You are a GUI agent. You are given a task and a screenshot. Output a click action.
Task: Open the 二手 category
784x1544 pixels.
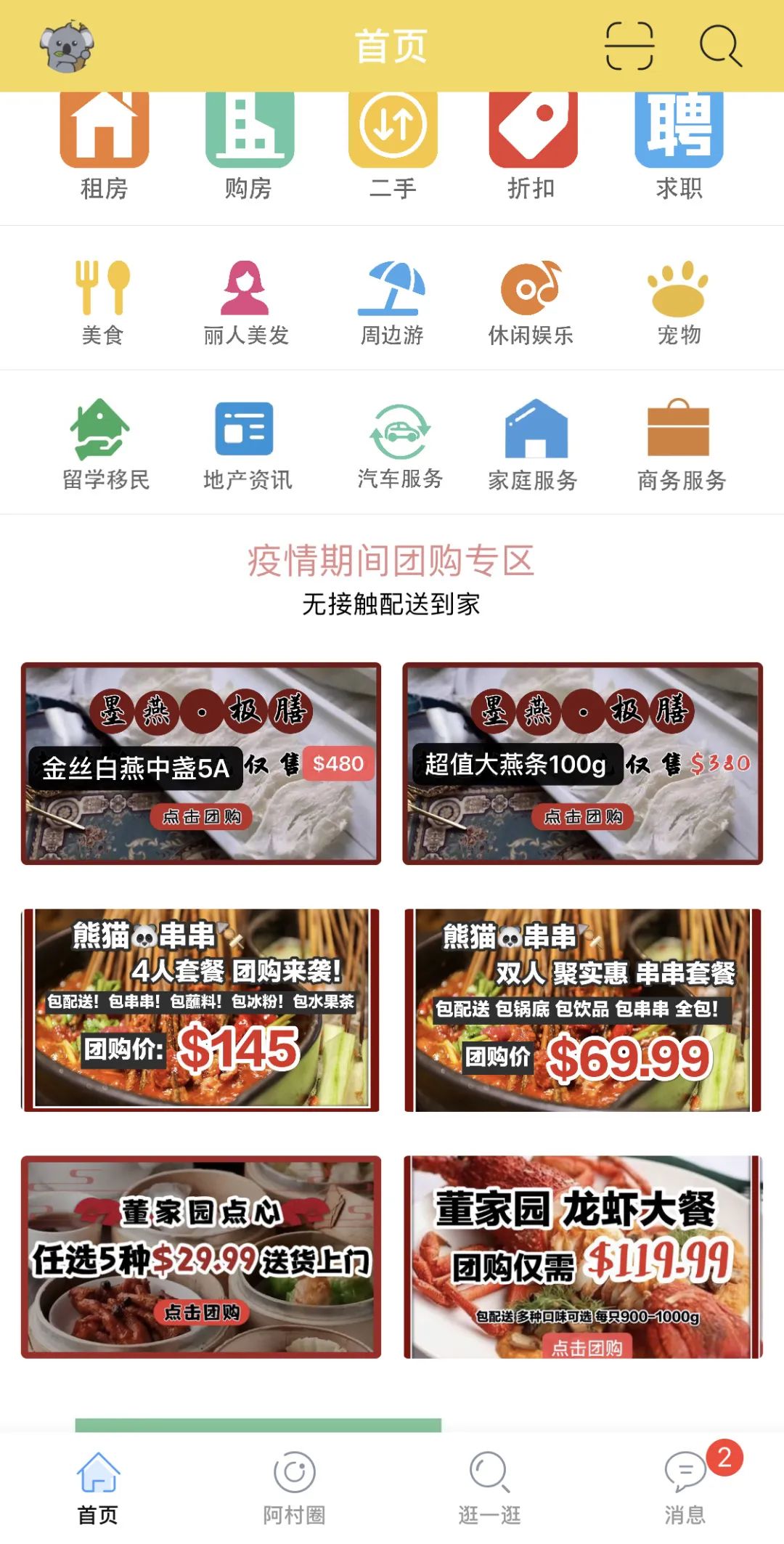[393, 145]
